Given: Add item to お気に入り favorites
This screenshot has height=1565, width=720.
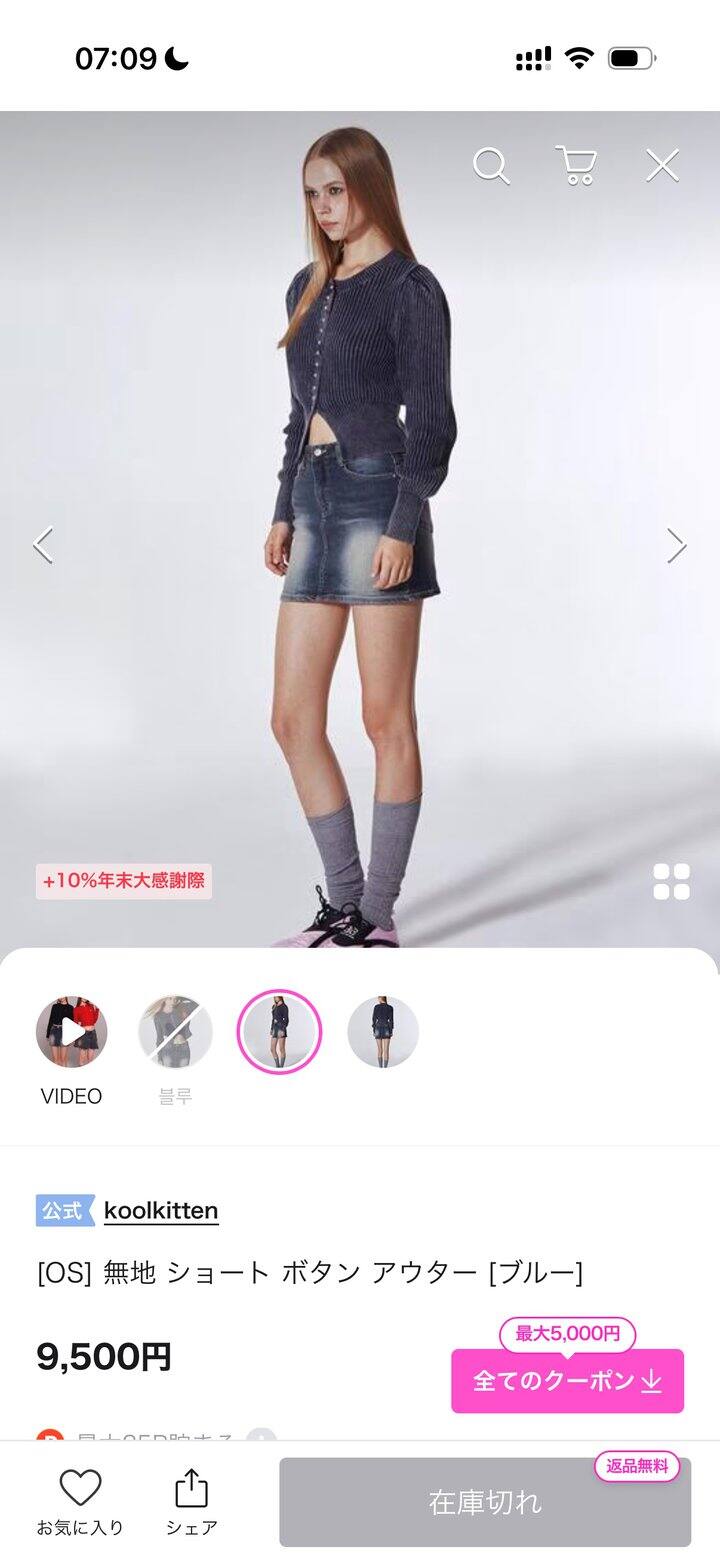Looking at the screenshot, I should [80, 1501].
